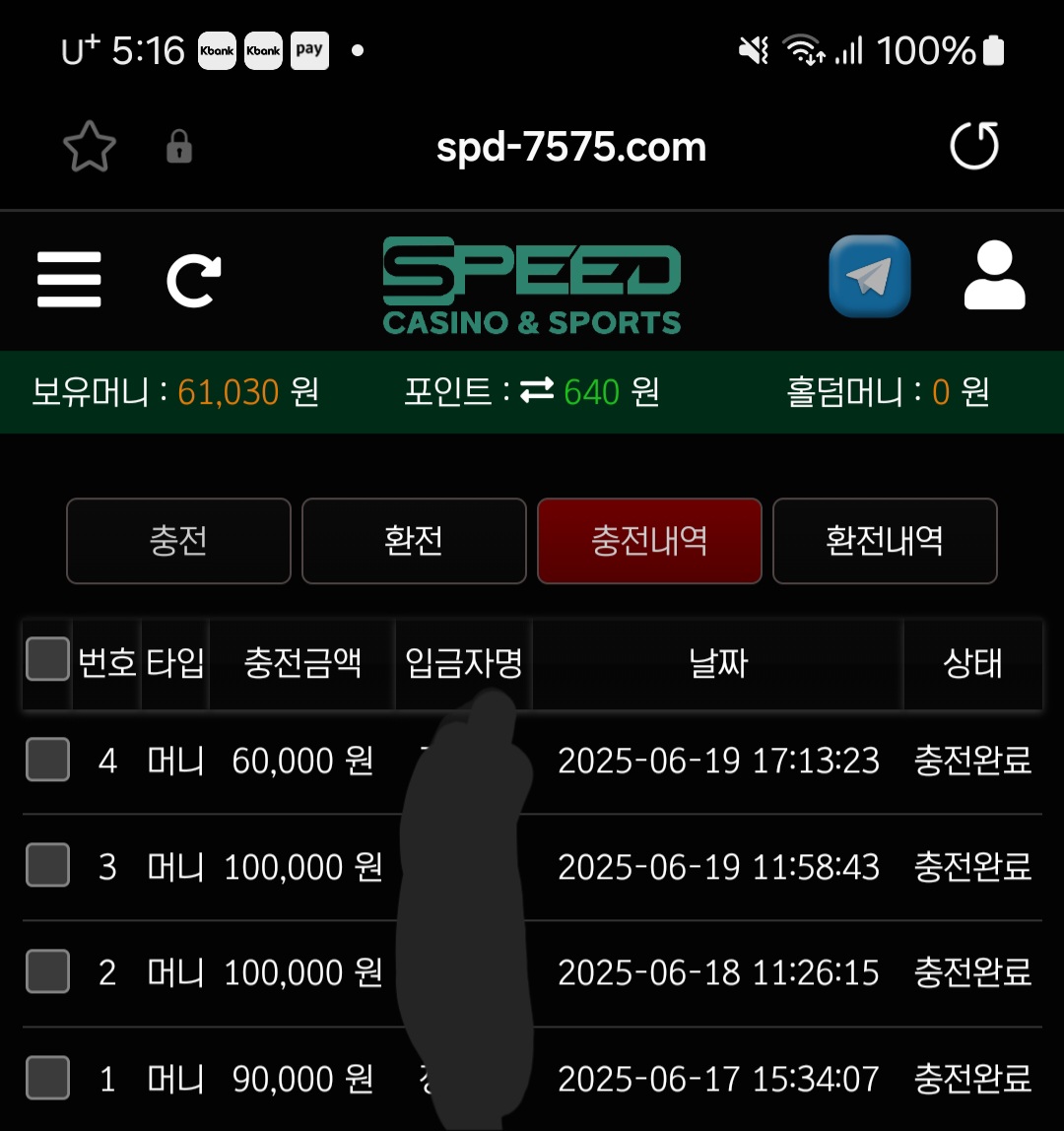Switch to the 충전 tab
Image resolution: width=1064 pixels, height=1131 pixels.
point(178,541)
